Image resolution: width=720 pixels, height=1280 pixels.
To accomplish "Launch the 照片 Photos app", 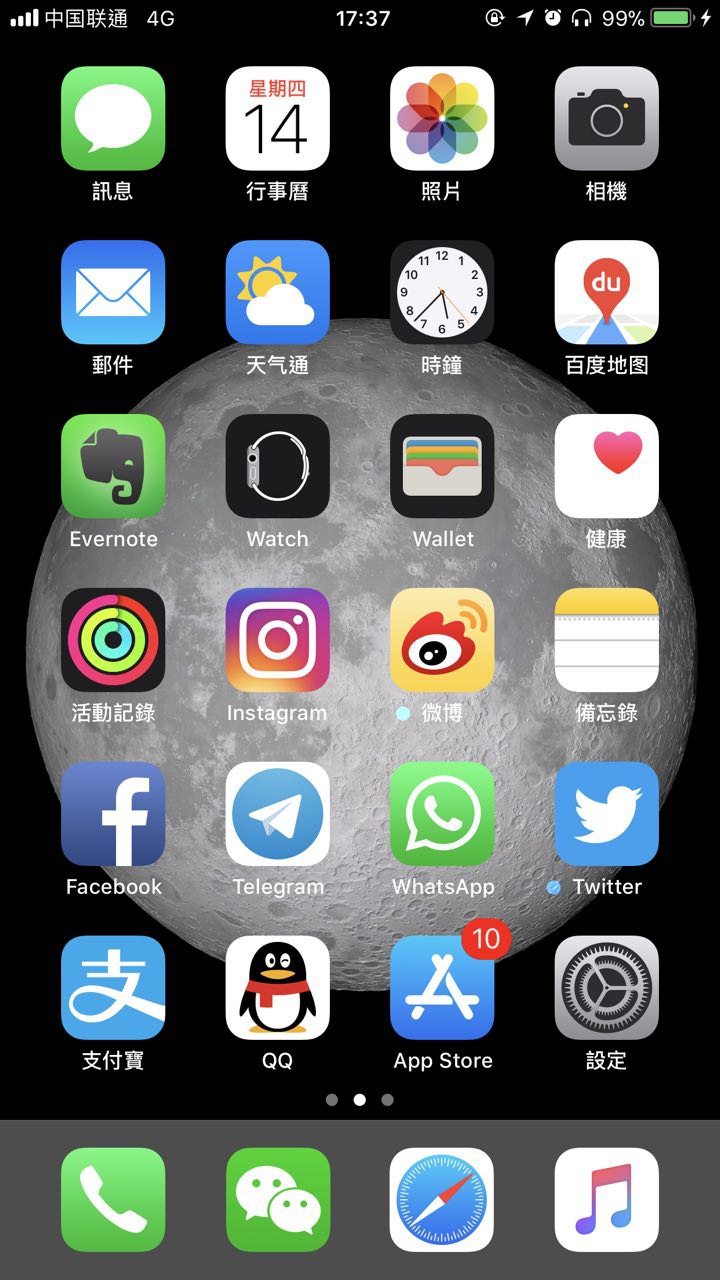I will pyautogui.click(x=442, y=118).
